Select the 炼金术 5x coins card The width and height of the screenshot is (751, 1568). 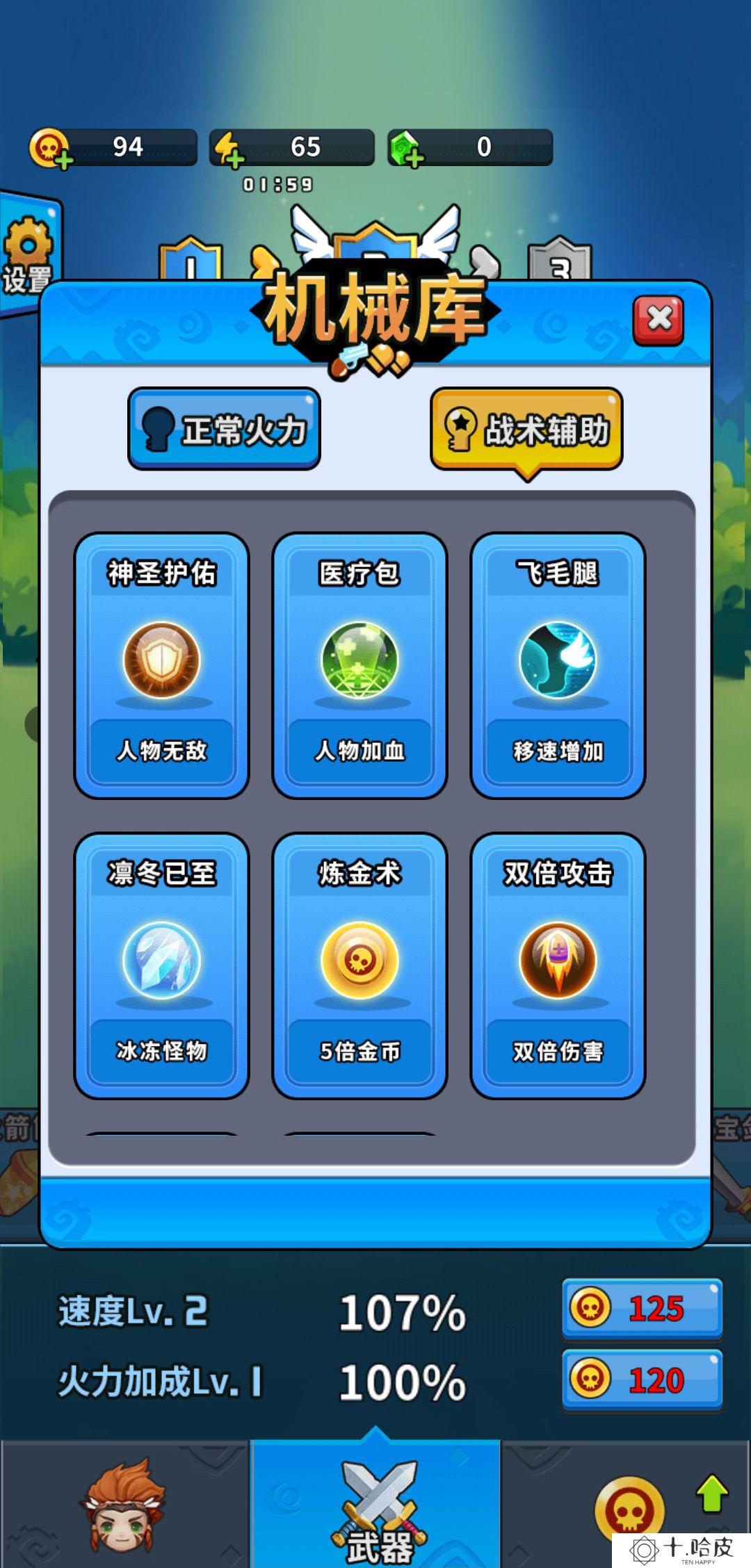coord(360,965)
